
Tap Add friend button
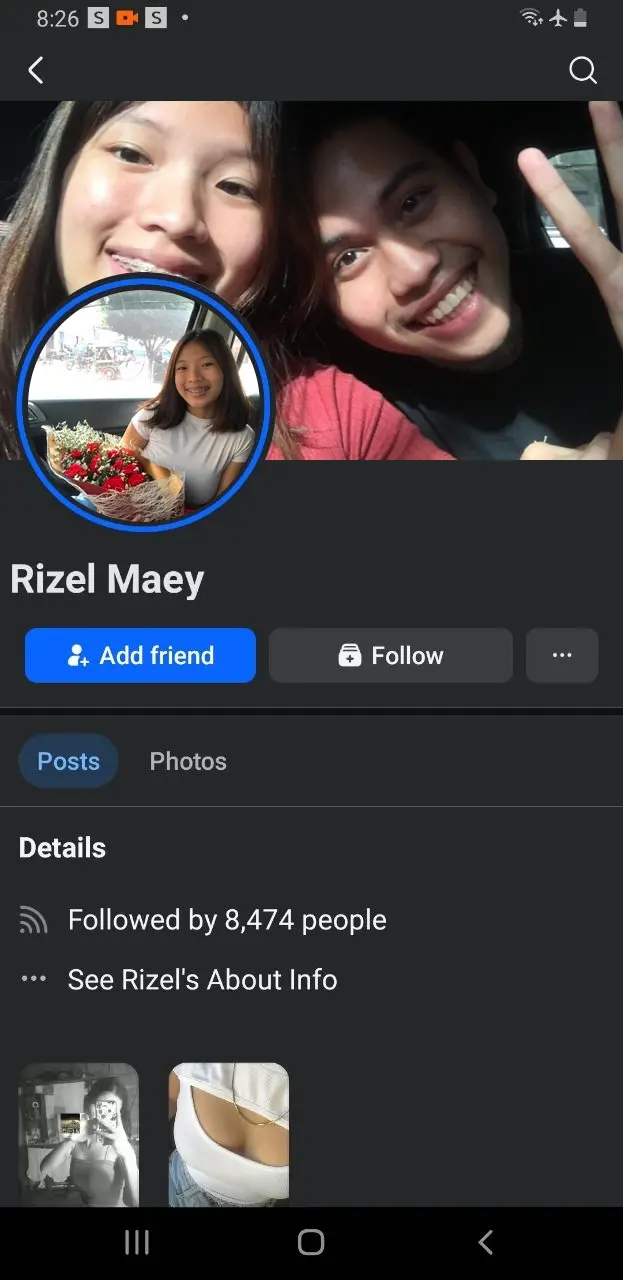click(140, 656)
